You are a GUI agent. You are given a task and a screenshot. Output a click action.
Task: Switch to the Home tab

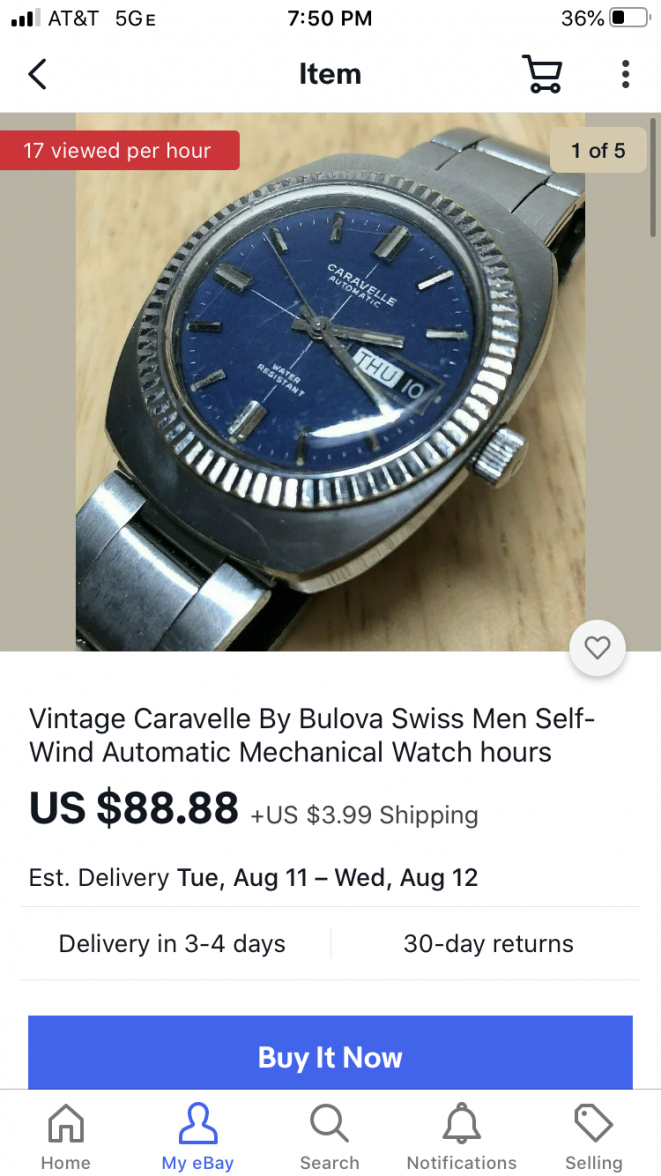click(x=66, y=1136)
